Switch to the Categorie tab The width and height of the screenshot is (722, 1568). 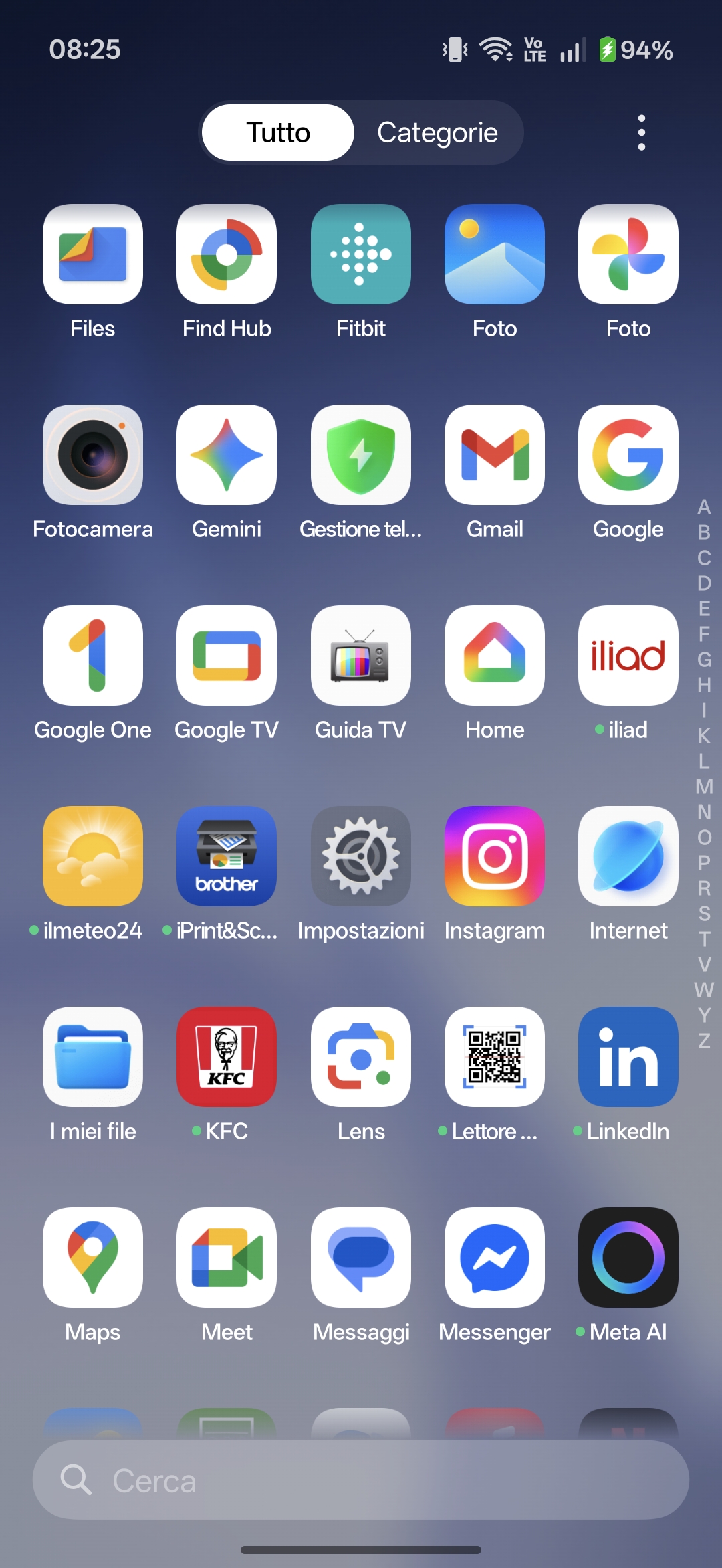click(437, 132)
